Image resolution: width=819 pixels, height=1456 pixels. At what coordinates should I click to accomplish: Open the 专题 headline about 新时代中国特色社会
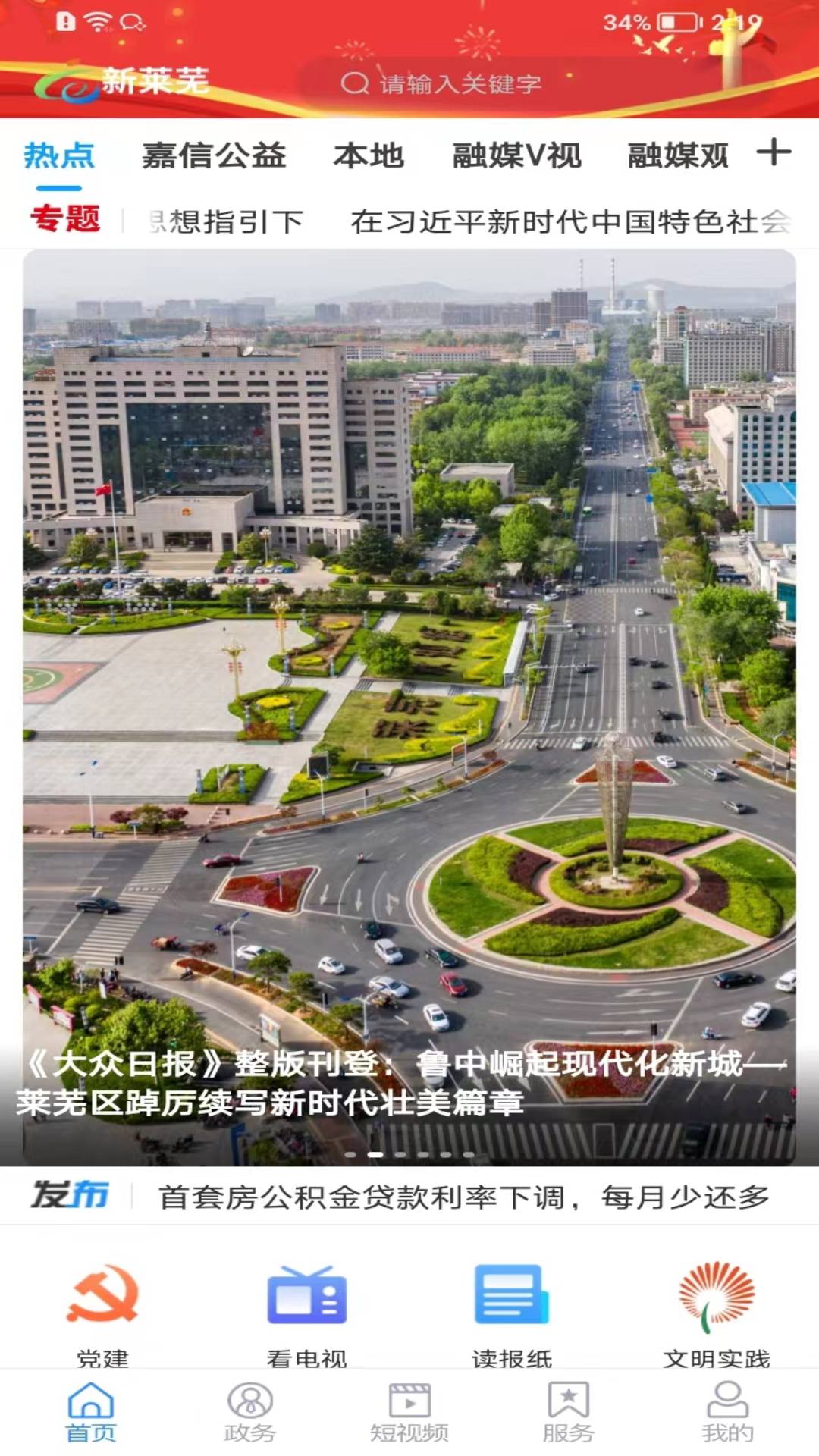569,221
